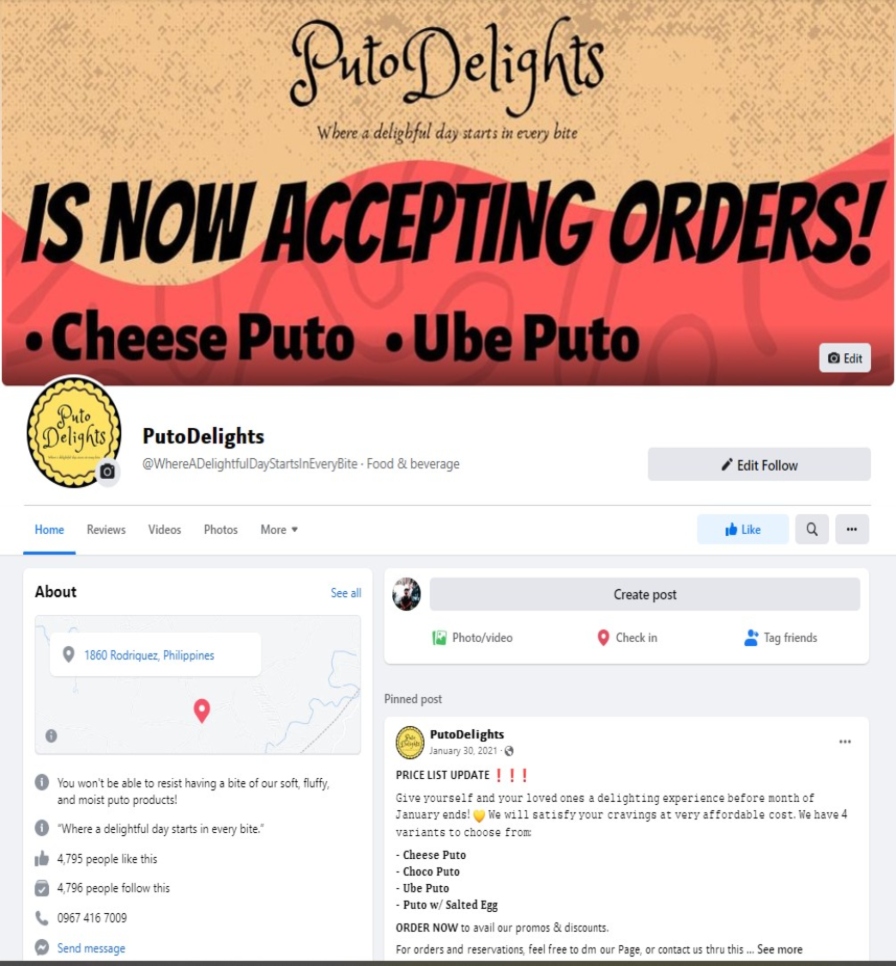Tap the Create post box
Viewport: 896px width, 966px height.
[x=644, y=594]
